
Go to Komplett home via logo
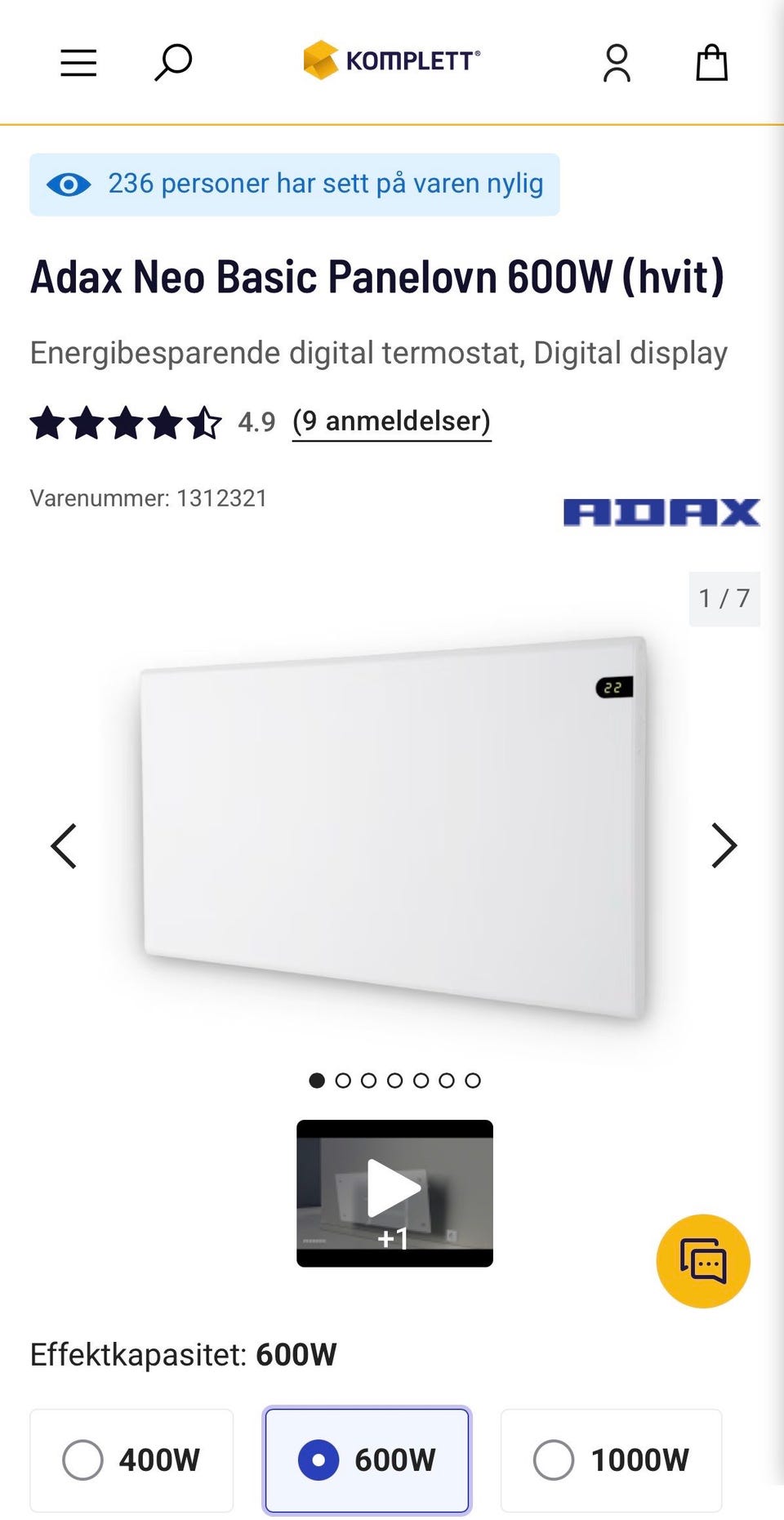392,60
